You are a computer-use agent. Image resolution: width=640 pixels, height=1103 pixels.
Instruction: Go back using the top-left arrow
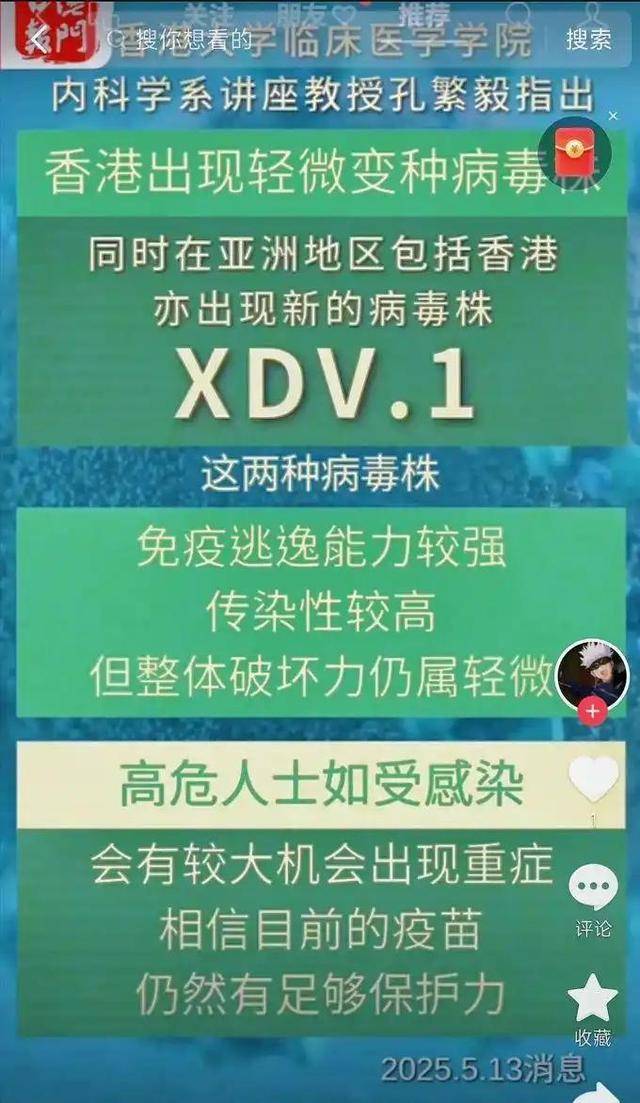[x=39, y=39]
